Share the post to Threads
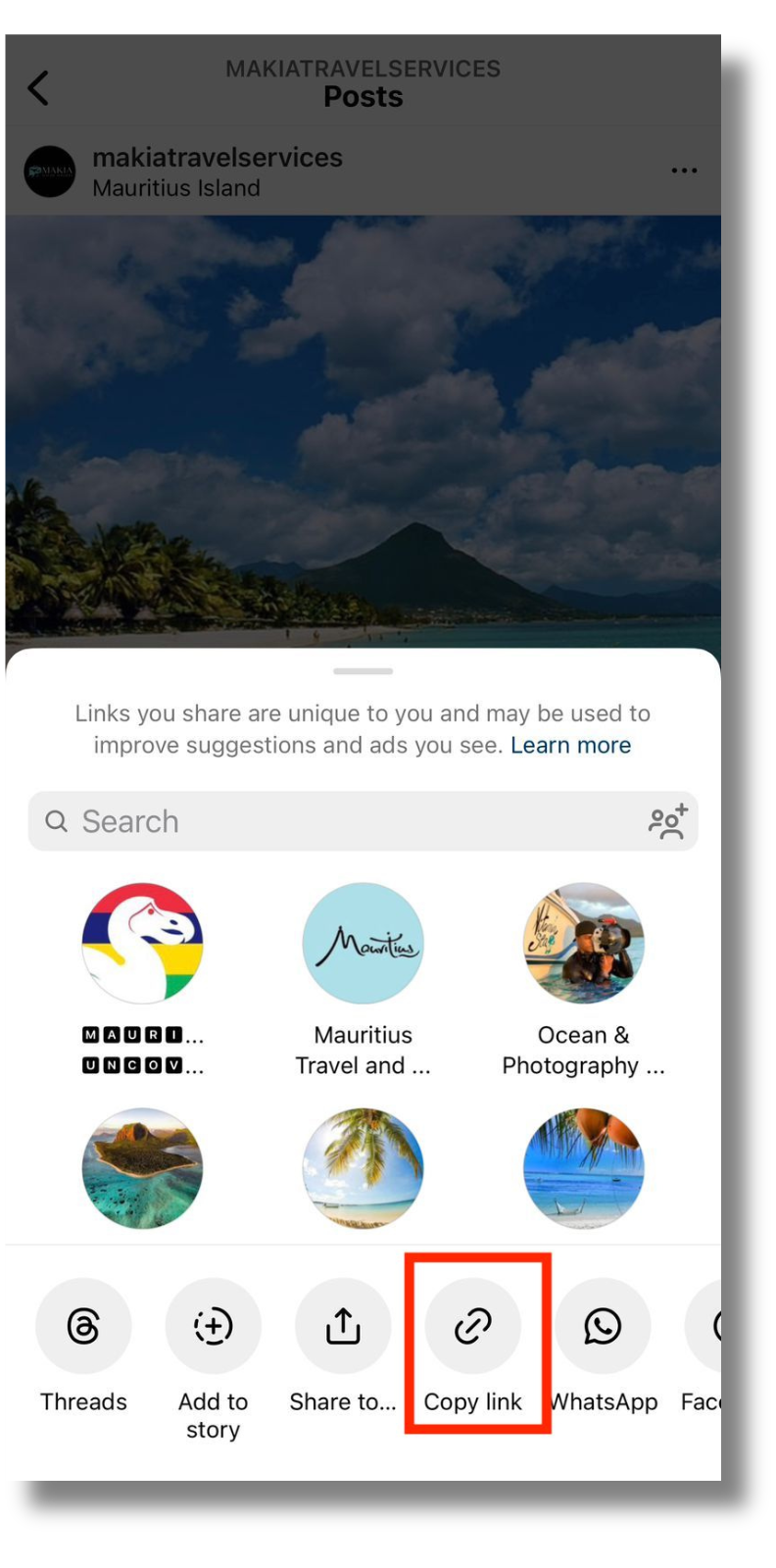The image size is (776, 1568). tap(83, 1326)
